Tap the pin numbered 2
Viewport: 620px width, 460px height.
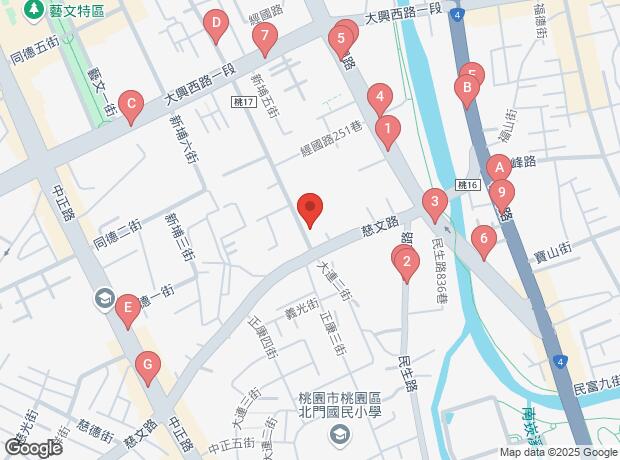[406, 264]
